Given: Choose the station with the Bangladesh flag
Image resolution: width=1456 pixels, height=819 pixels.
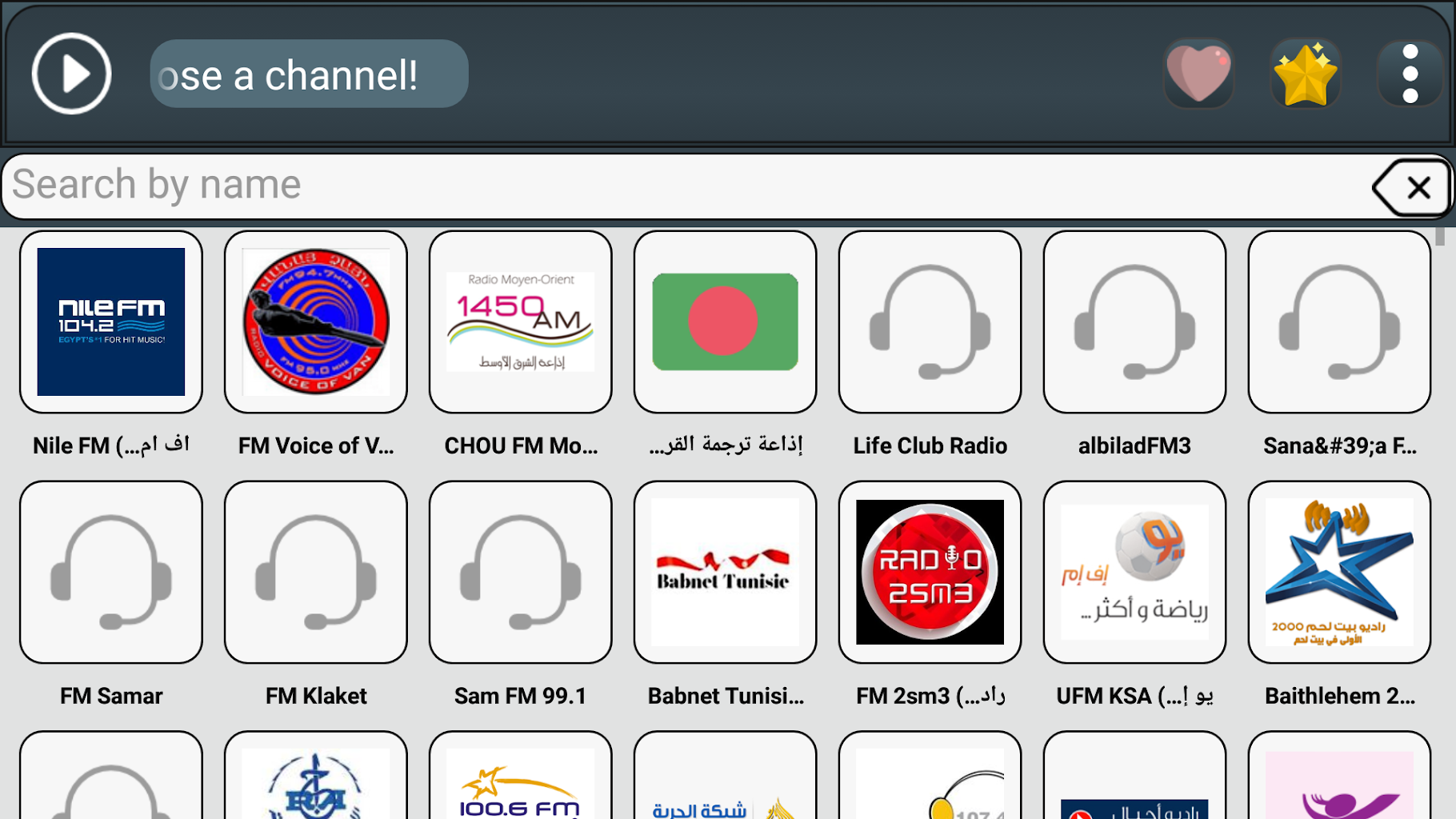Looking at the screenshot, I should 725,322.
